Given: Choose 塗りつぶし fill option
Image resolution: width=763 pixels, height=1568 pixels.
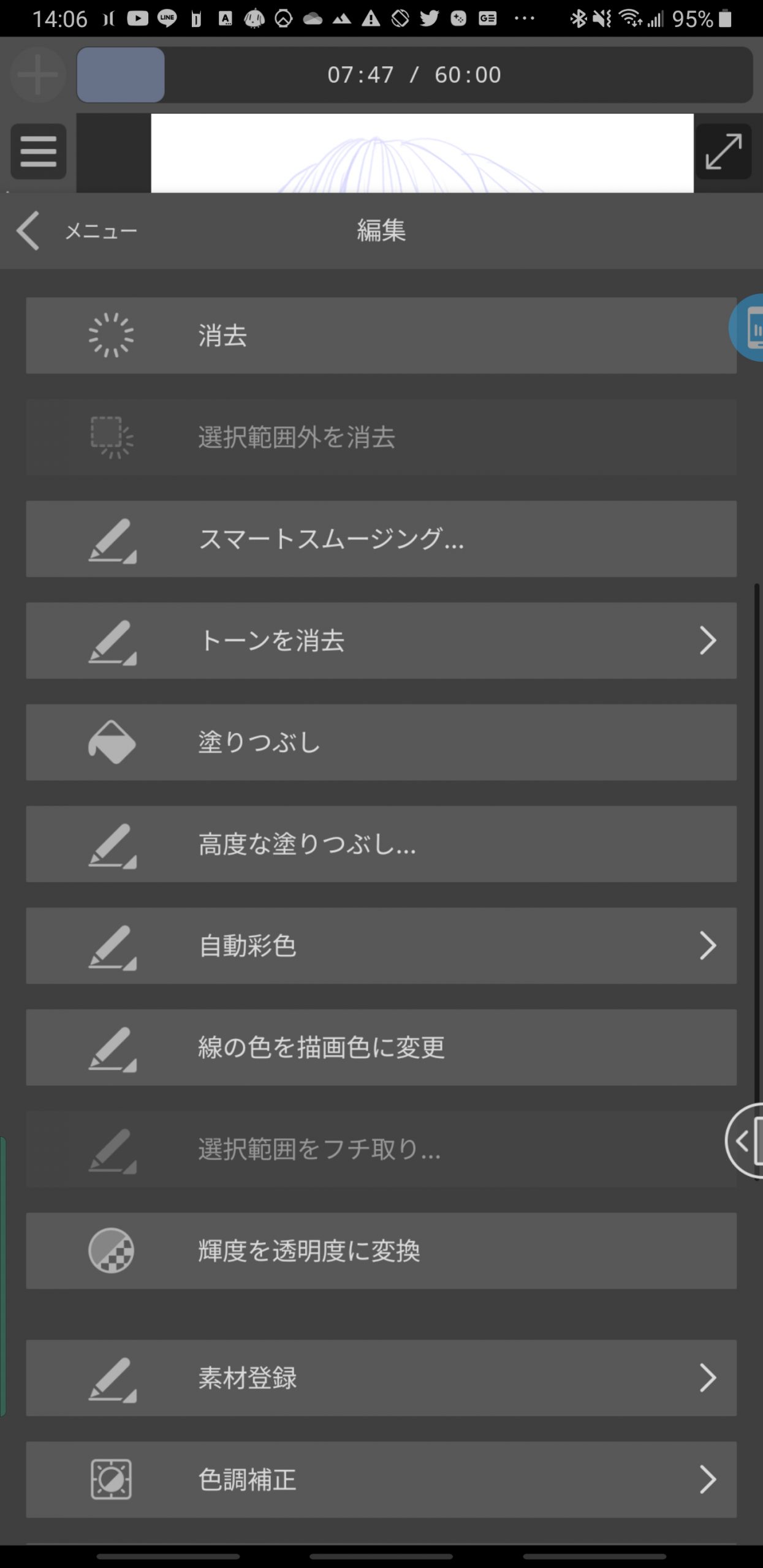Looking at the screenshot, I should [381, 742].
